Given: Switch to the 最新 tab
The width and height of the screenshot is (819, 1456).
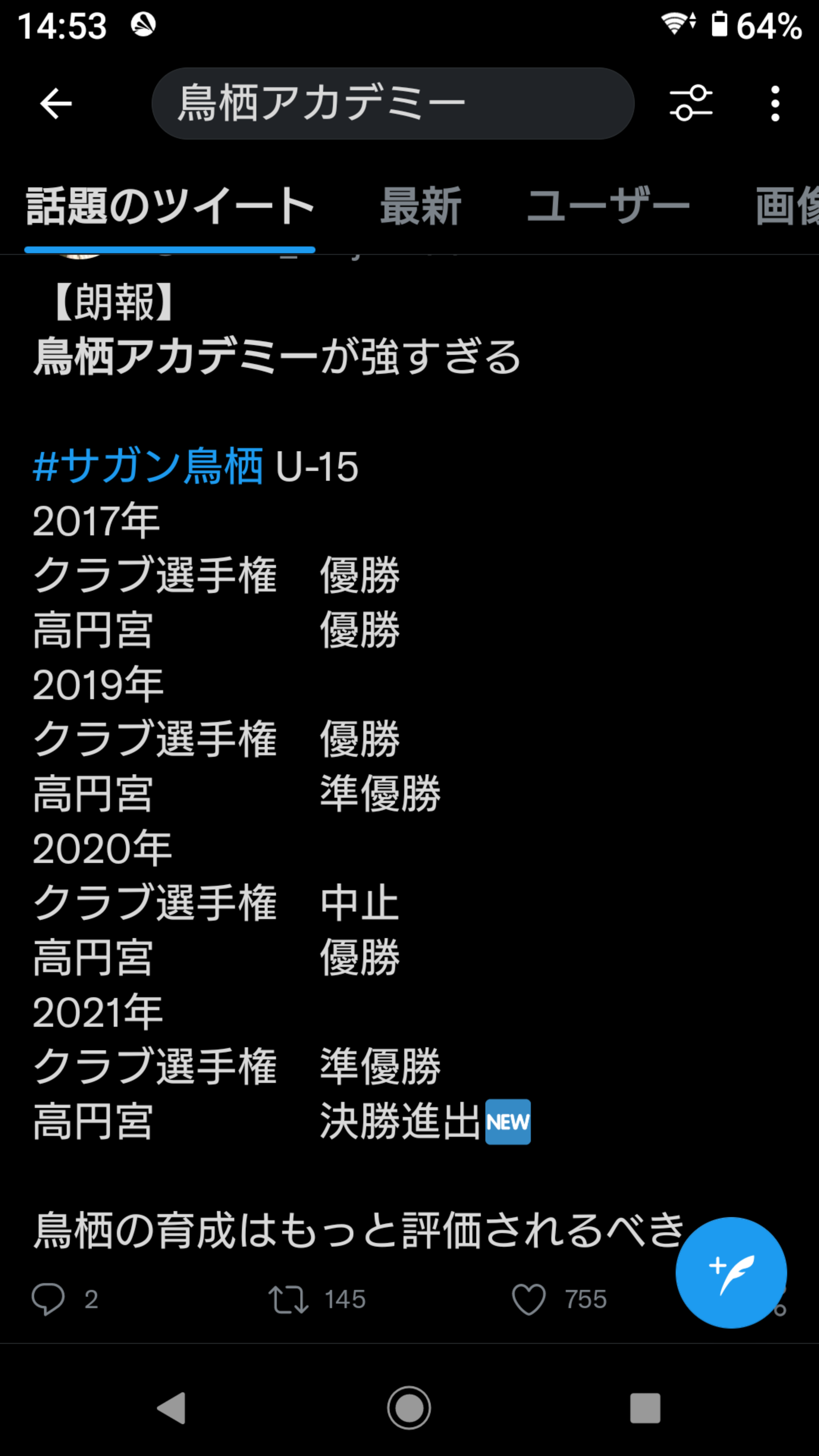Looking at the screenshot, I should tap(420, 206).
